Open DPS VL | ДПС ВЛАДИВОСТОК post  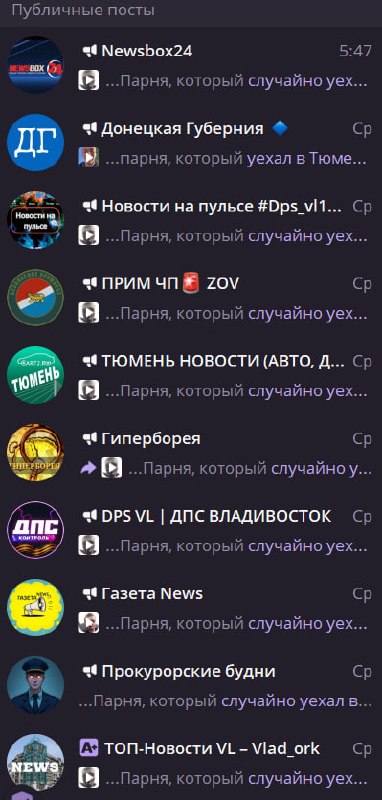click(191, 531)
